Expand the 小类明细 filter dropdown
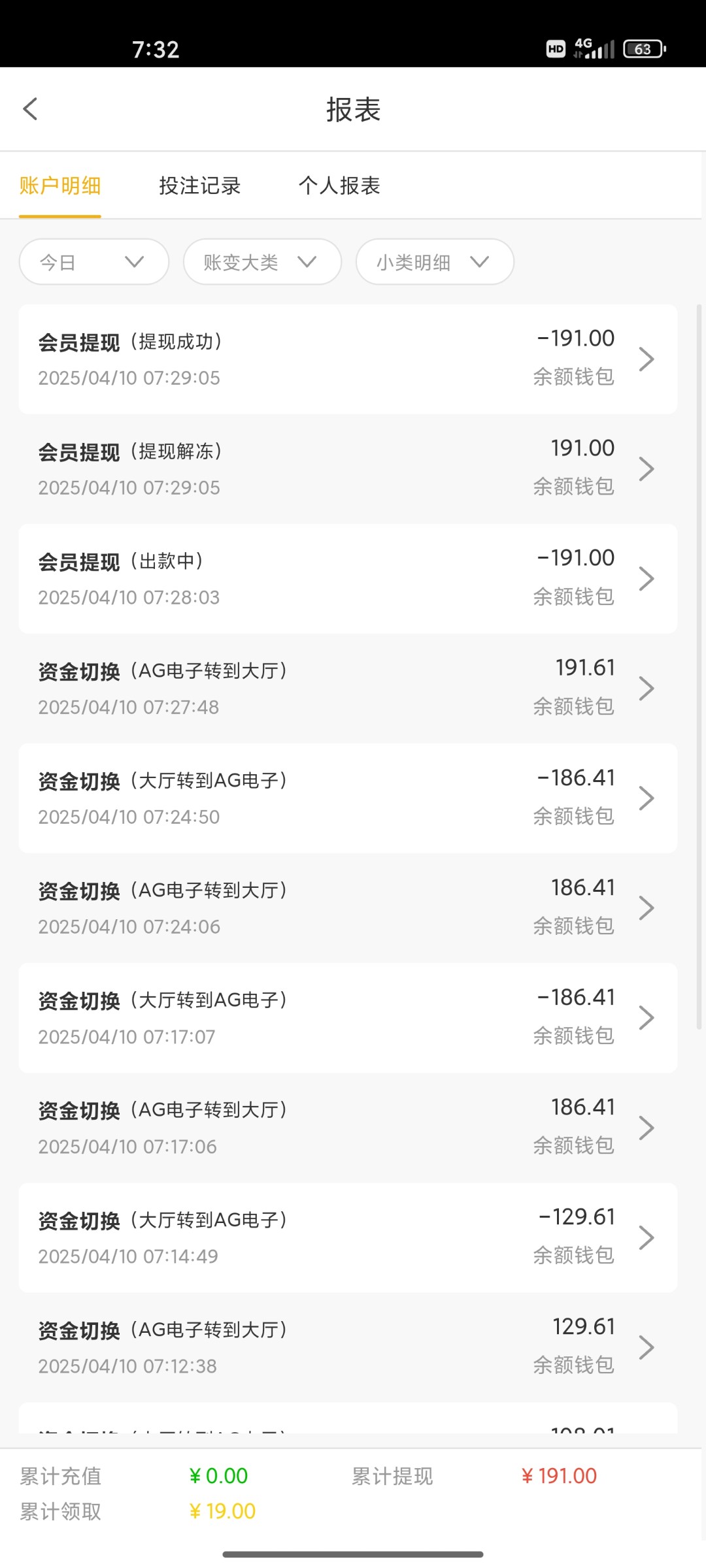 [x=435, y=262]
